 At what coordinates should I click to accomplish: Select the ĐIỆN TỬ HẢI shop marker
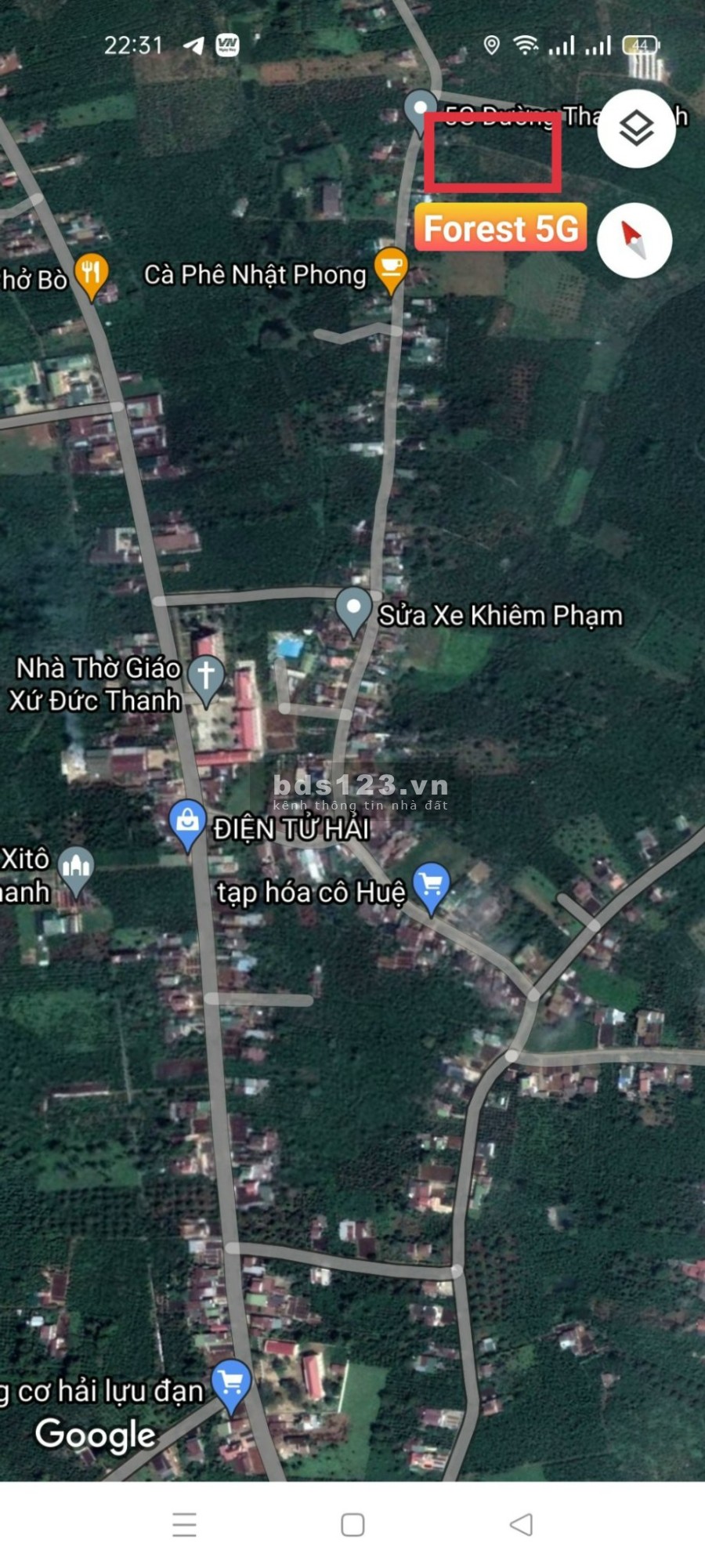[187, 823]
